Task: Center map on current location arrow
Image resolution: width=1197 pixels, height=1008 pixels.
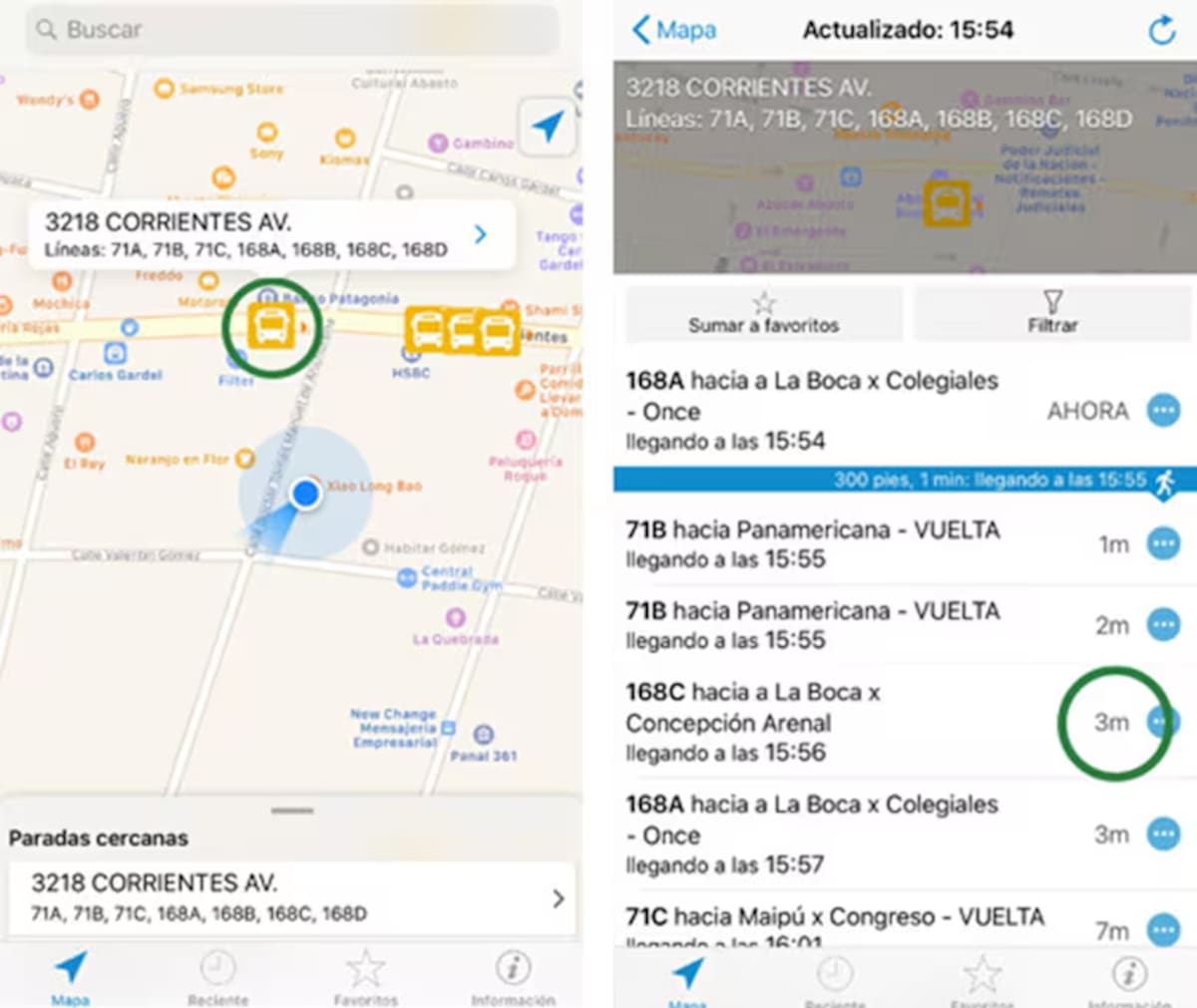Action: (547, 127)
